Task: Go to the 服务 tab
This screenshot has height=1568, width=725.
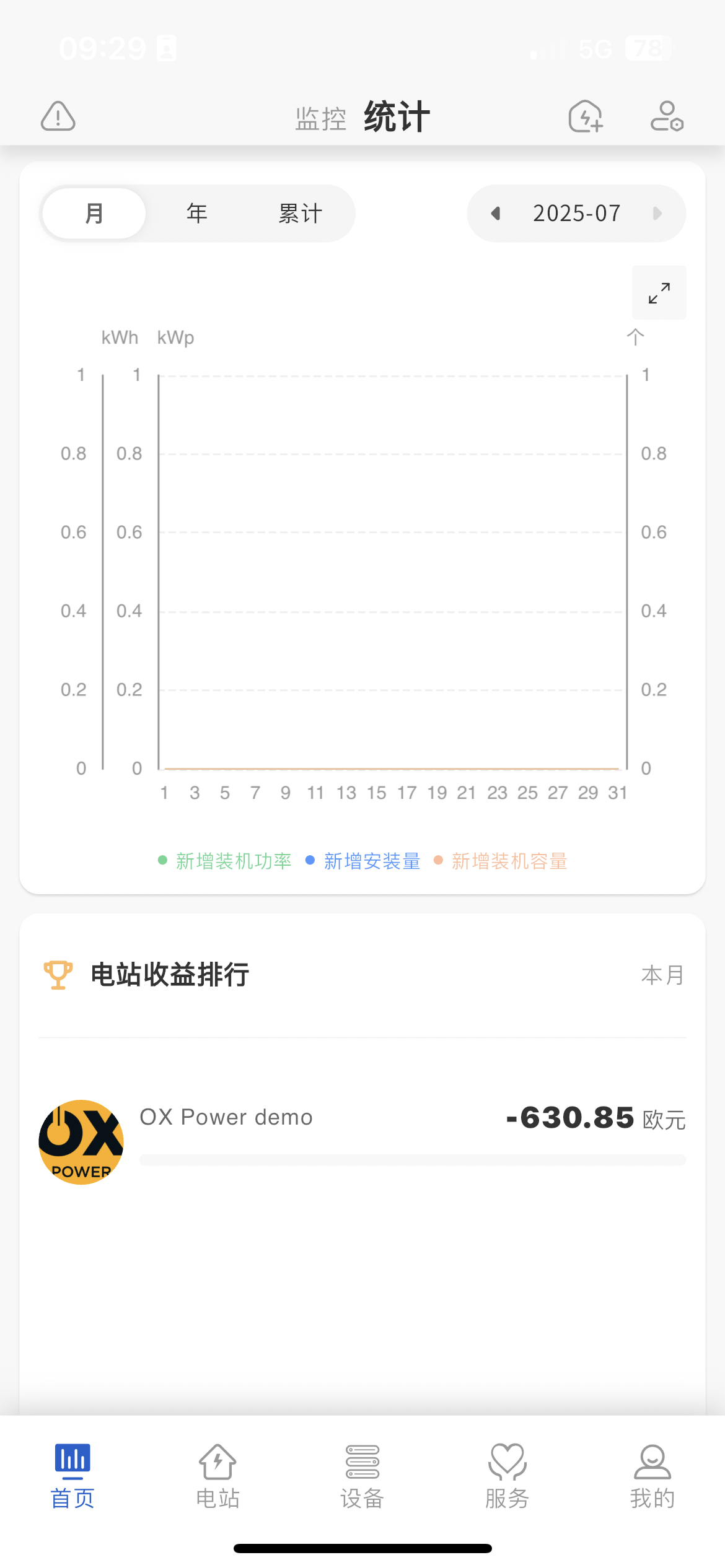Action: (x=507, y=1478)
